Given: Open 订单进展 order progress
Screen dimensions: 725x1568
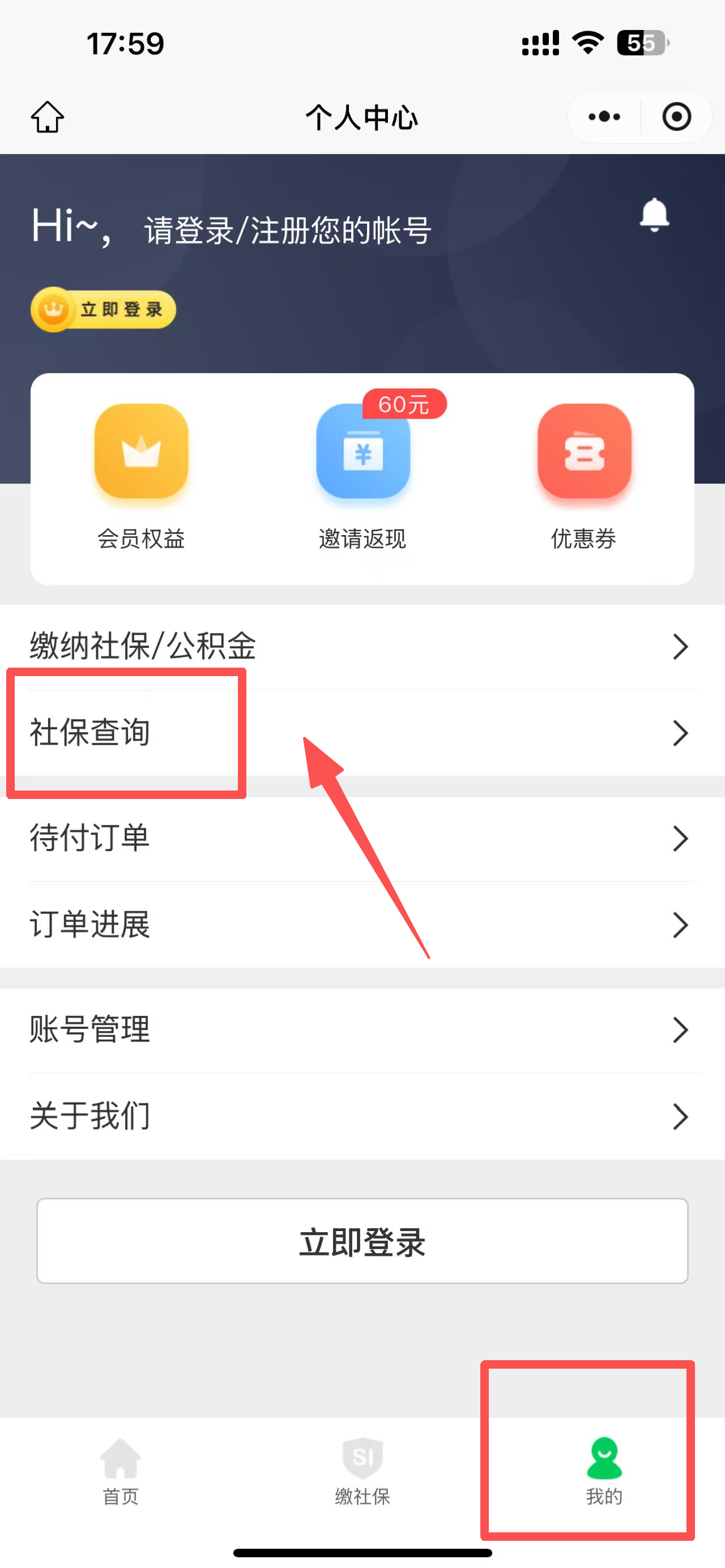Looking at the screenshot, I should coord(362,925).
